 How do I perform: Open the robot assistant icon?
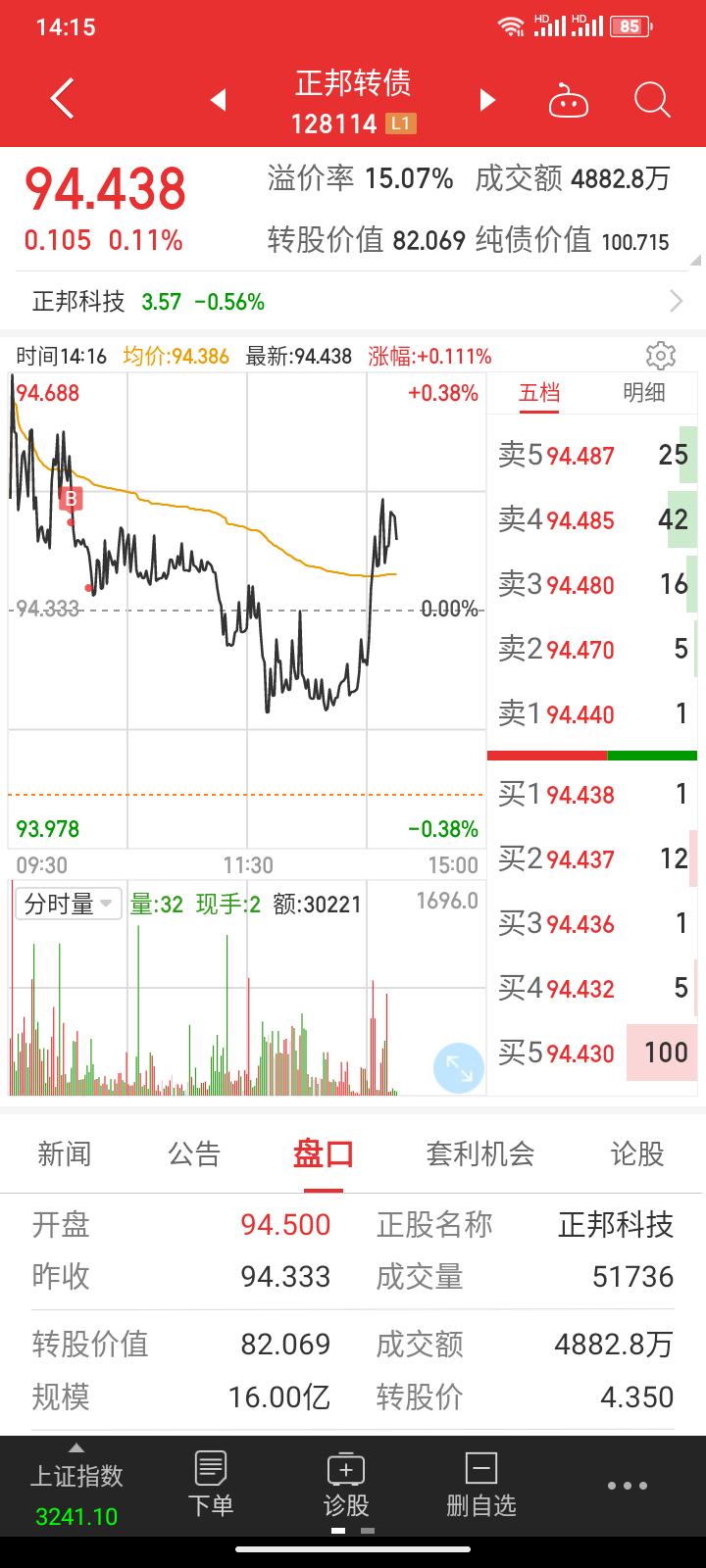568,101
